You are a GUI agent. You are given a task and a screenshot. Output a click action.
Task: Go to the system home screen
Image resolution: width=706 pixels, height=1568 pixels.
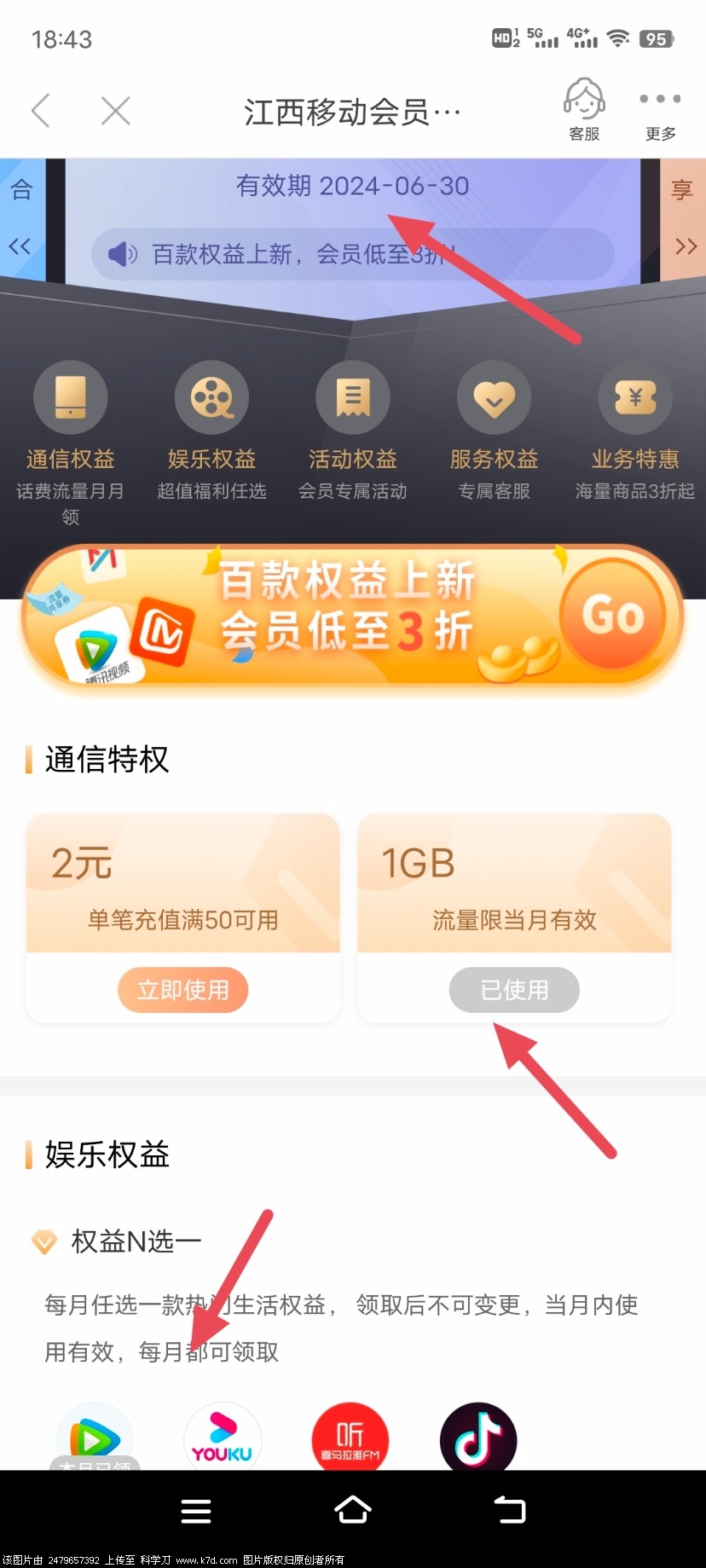click(x=352, y=1510)
